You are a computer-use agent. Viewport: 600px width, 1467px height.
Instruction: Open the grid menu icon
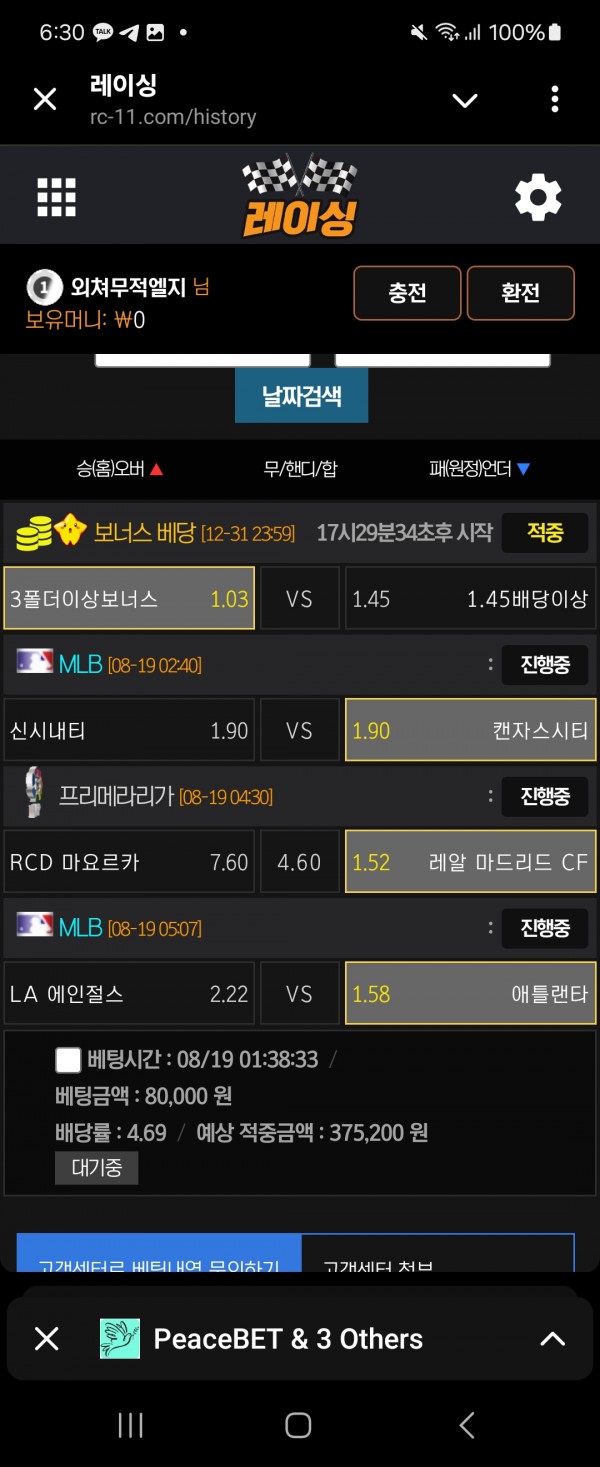click(56, 198)
